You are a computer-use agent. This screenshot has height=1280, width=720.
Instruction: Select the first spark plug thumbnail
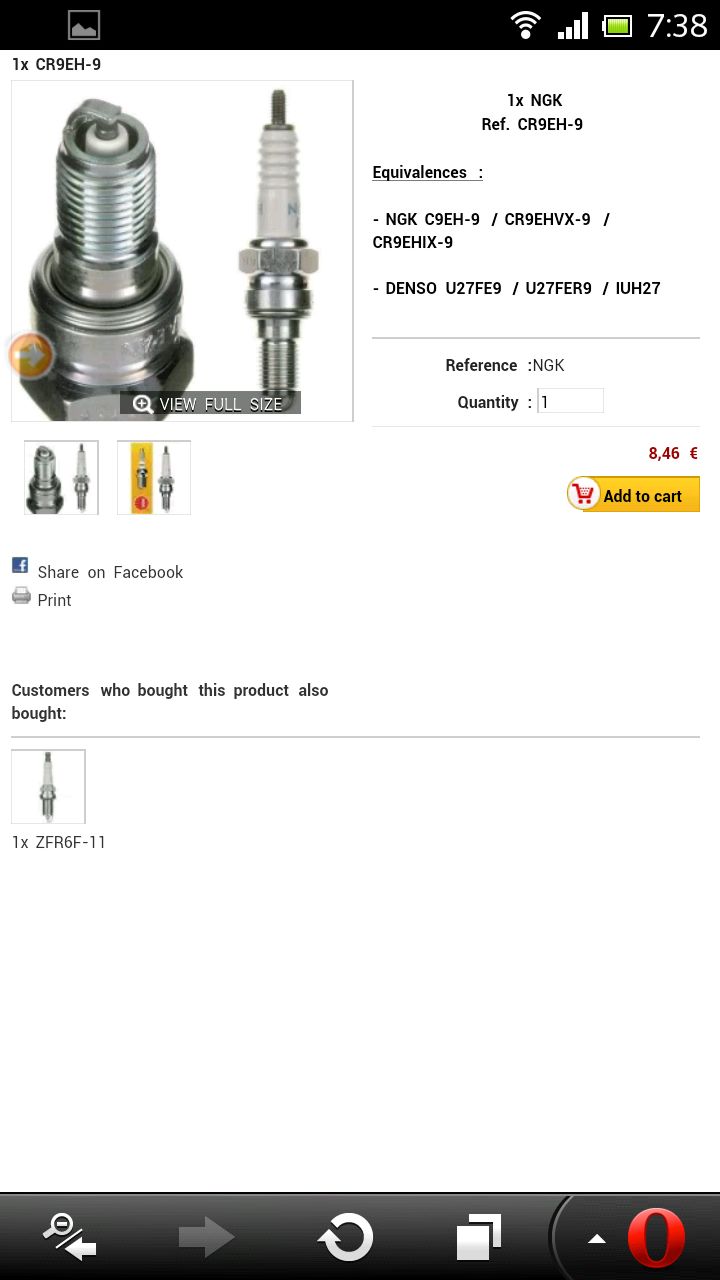[x=61, y=478]
